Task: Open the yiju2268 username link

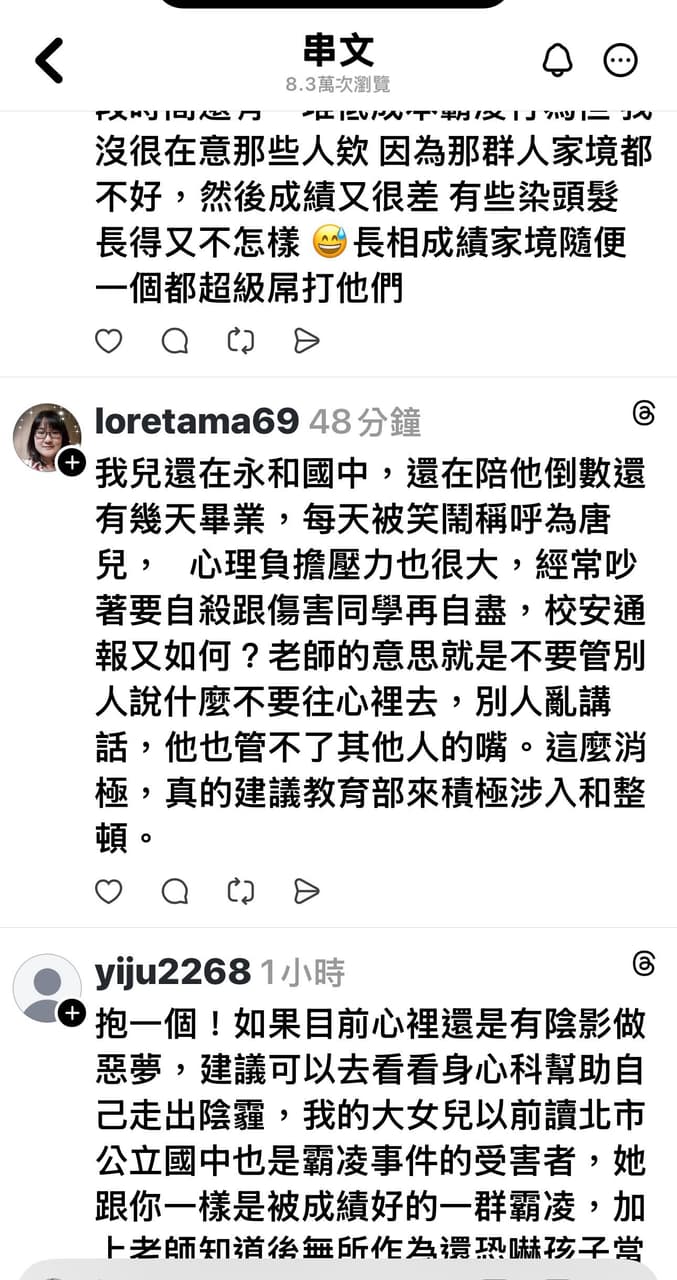Action: click(173, 972)
